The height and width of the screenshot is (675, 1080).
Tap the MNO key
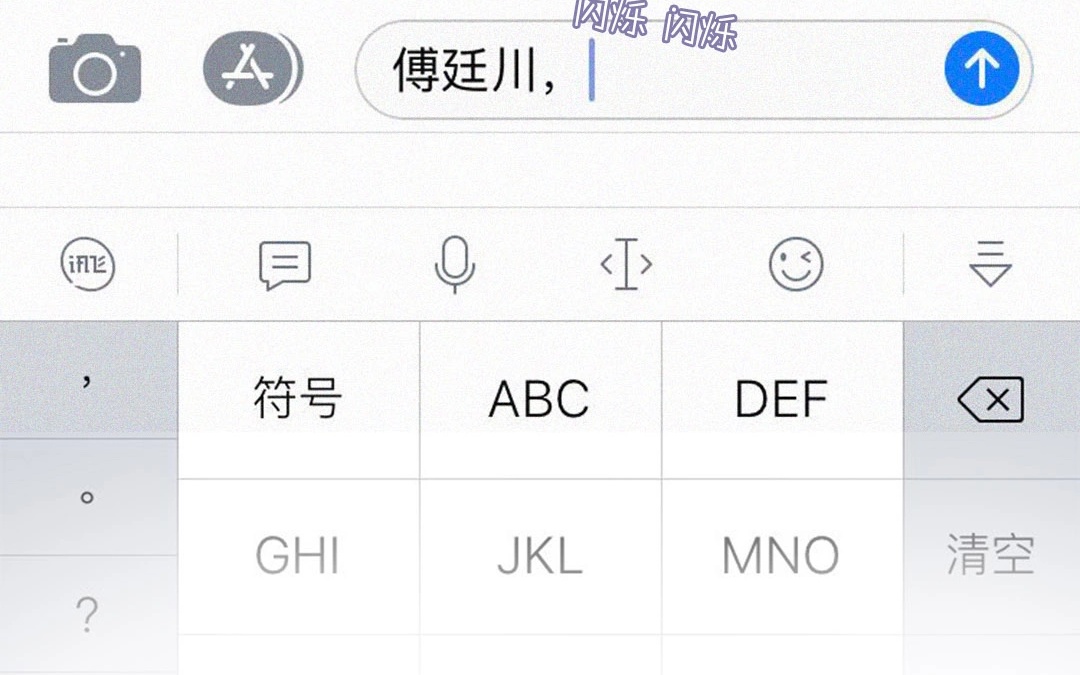(x=782, y=557)
